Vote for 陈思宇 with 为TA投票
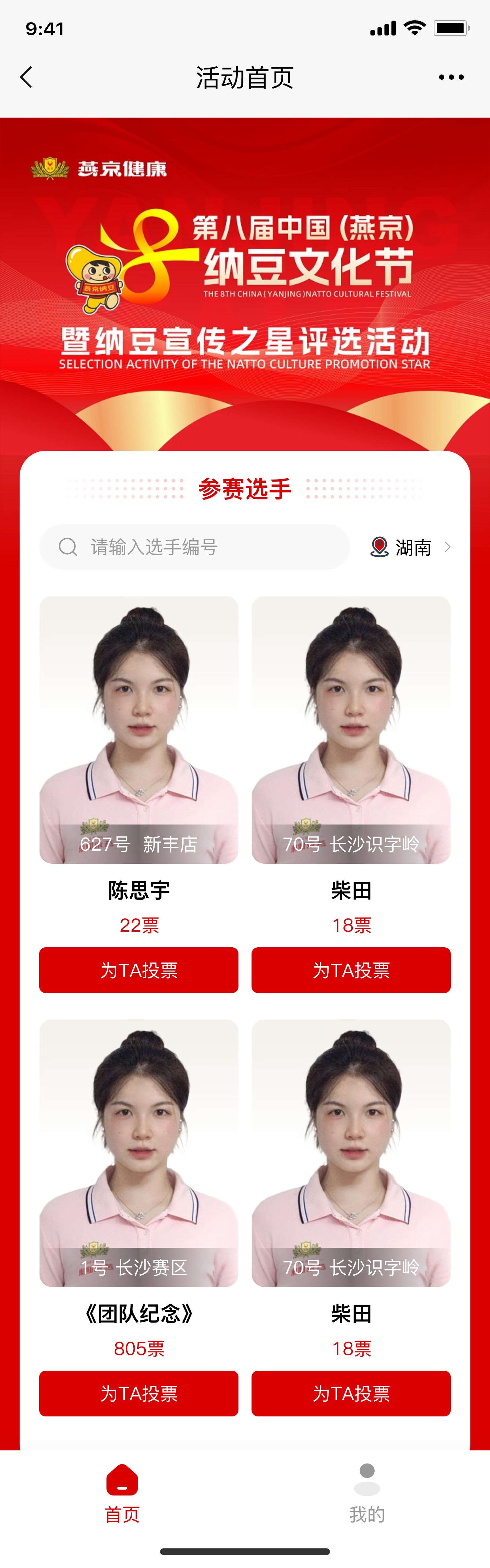This screenshot has height=1568, width=490. pos(139,970)
